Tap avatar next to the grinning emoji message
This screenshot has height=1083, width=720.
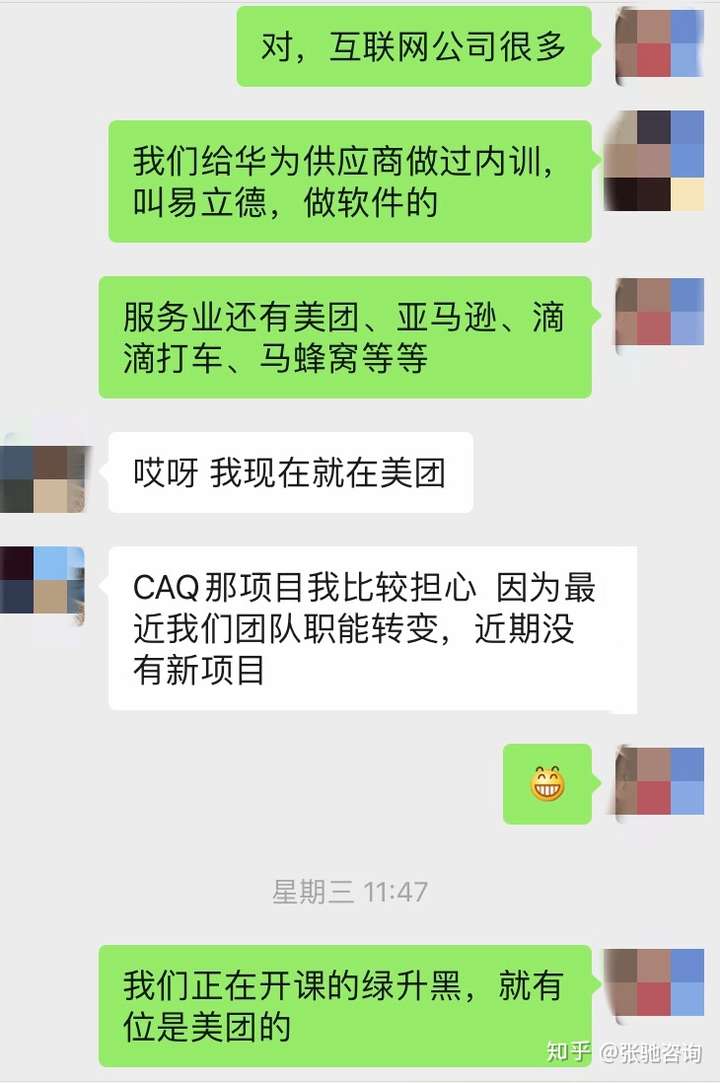(659, 781)
